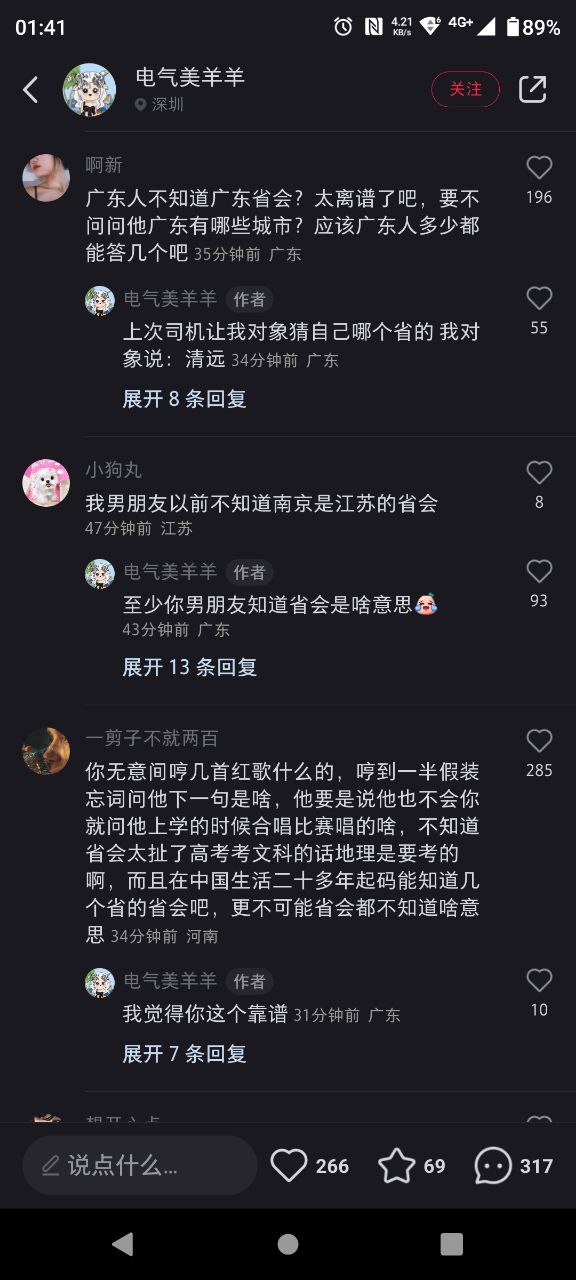The width and height of the screenshot is (576, 1280).
Task: Go to the home screen via system nav
Action: 288,1244
